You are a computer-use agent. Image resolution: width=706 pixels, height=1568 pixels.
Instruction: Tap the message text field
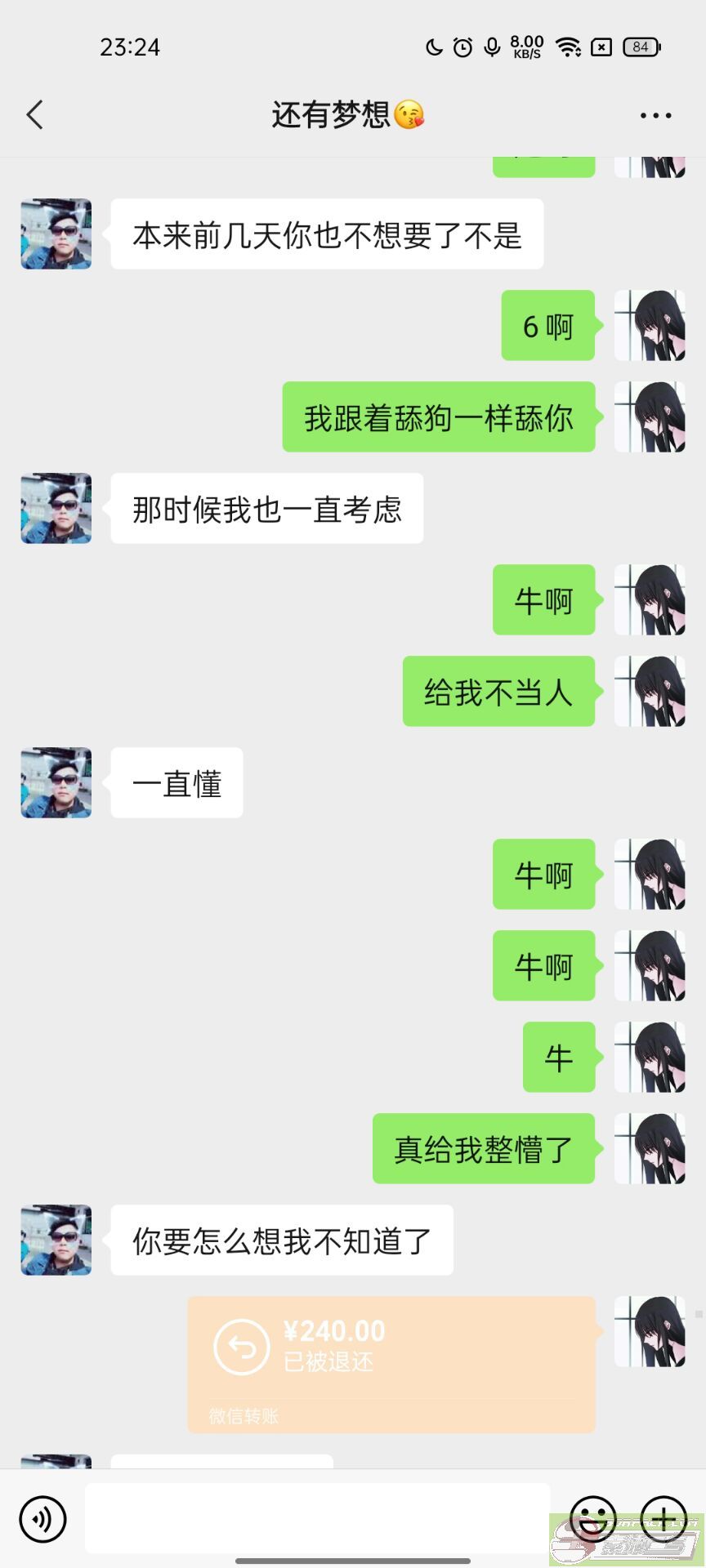pos(317,1518)
